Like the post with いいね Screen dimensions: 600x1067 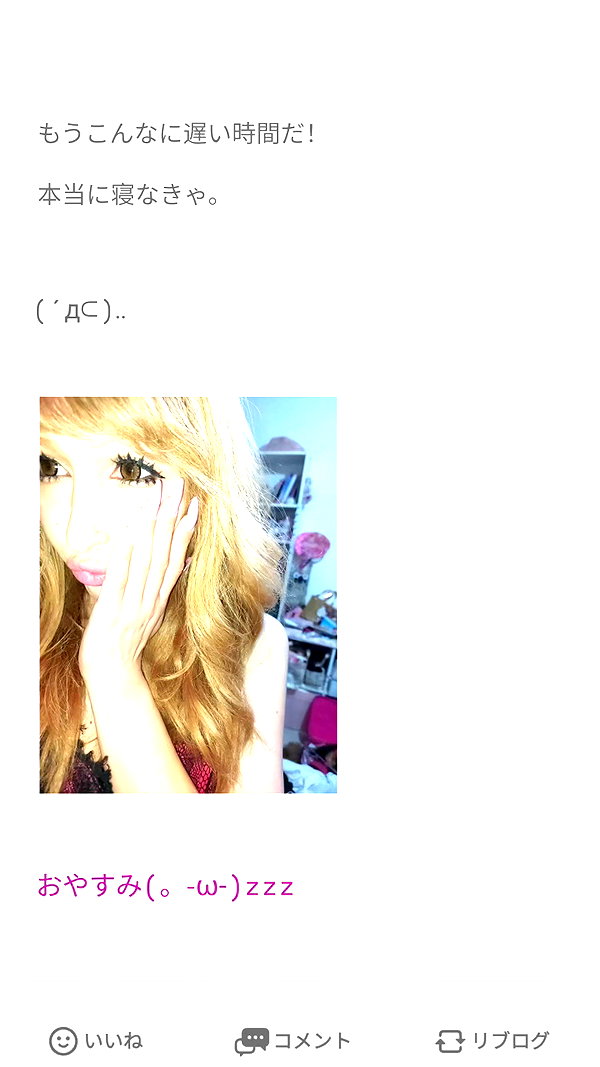tap(96, 1040)
